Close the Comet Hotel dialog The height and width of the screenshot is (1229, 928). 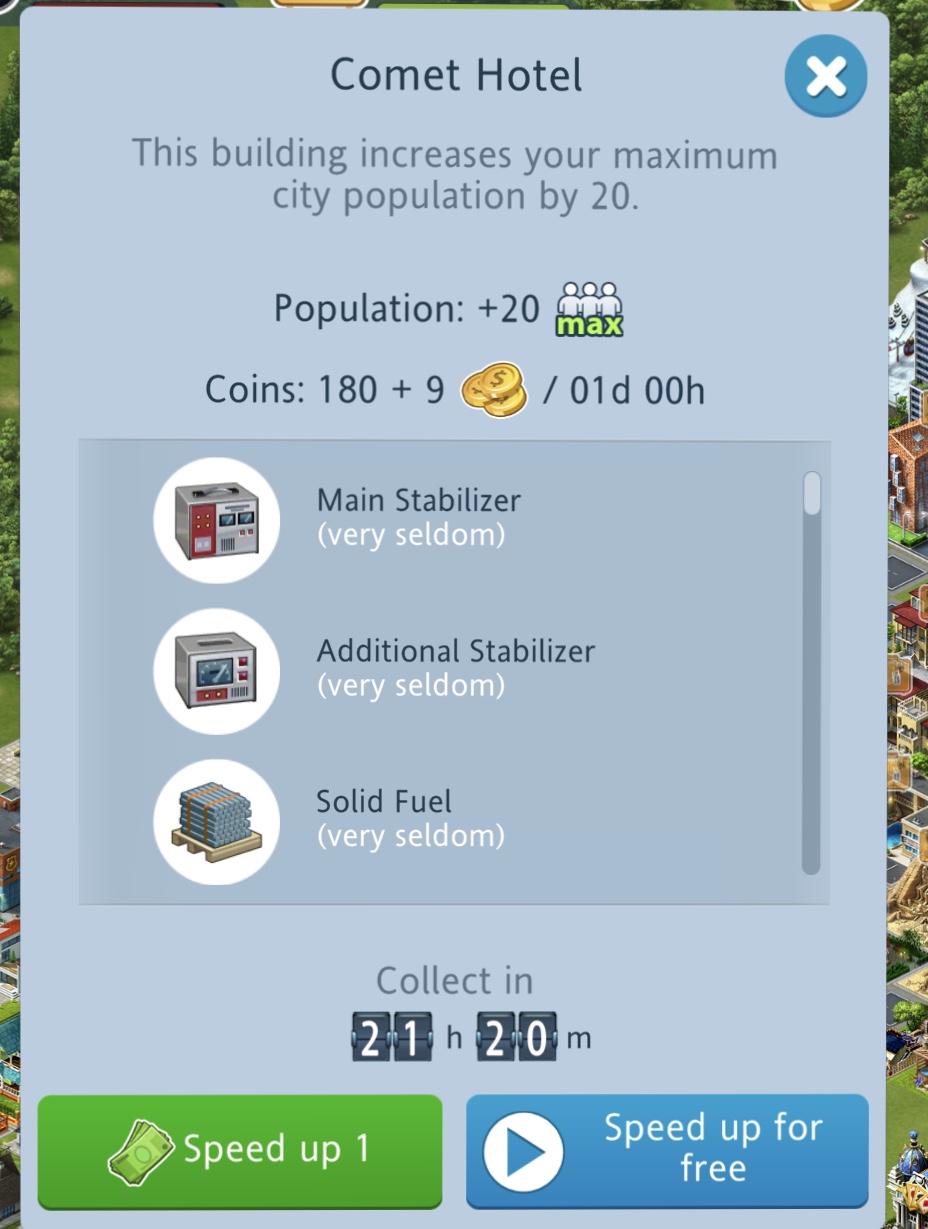coord(825,77)
